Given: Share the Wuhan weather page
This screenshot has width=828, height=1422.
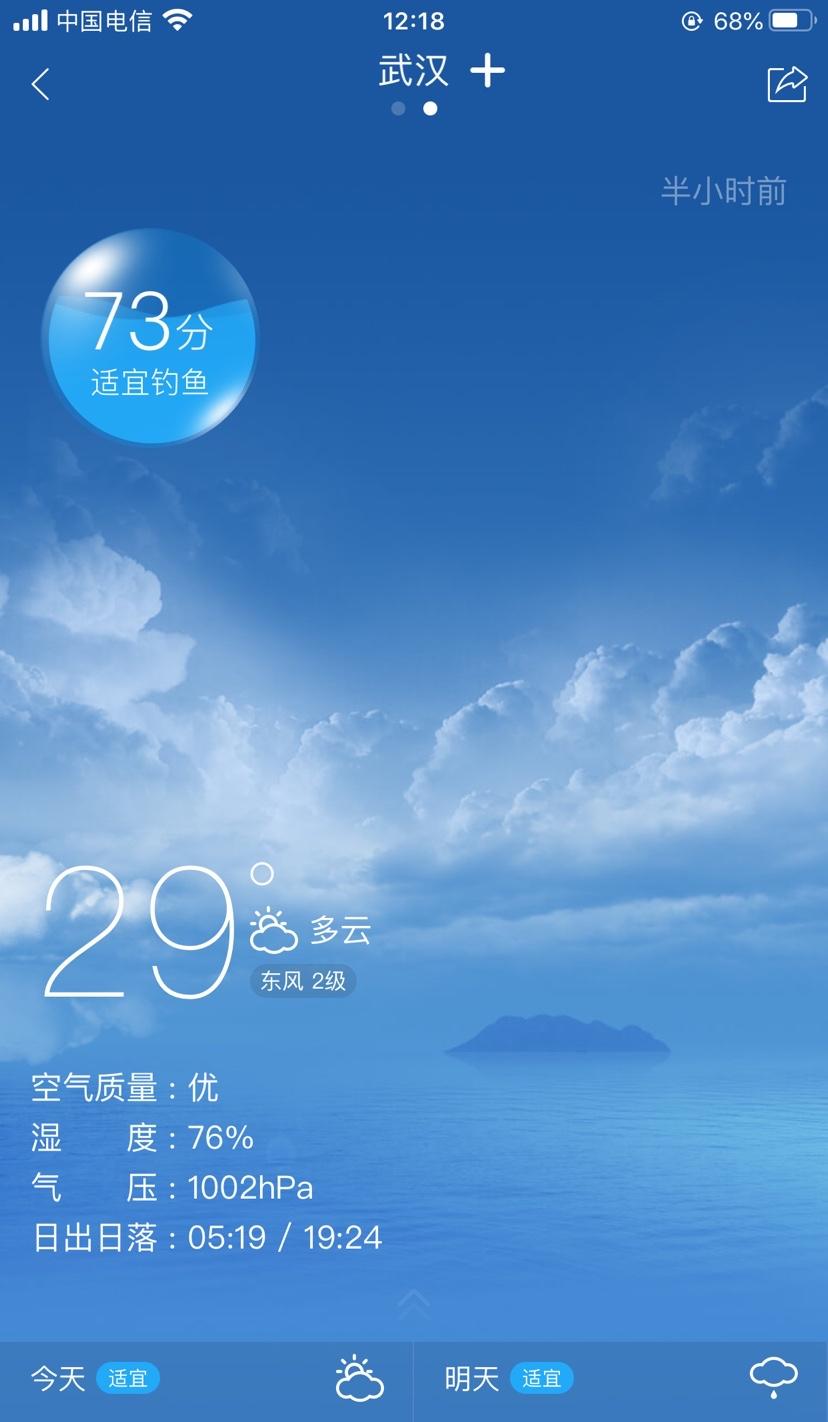Looking at the screenshot, I should click(786, 84).
